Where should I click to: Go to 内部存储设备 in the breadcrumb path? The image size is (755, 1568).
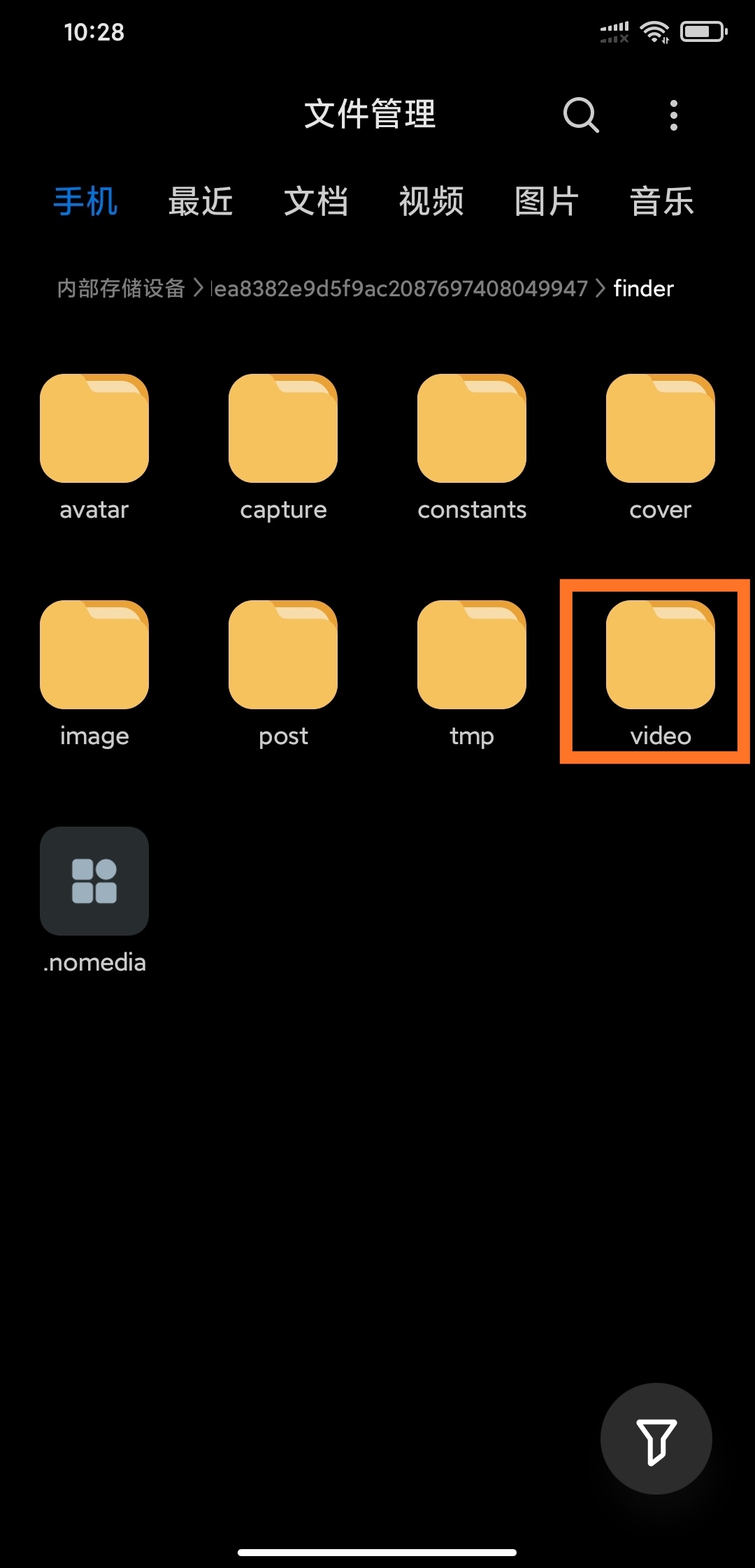tap(121, 289)
